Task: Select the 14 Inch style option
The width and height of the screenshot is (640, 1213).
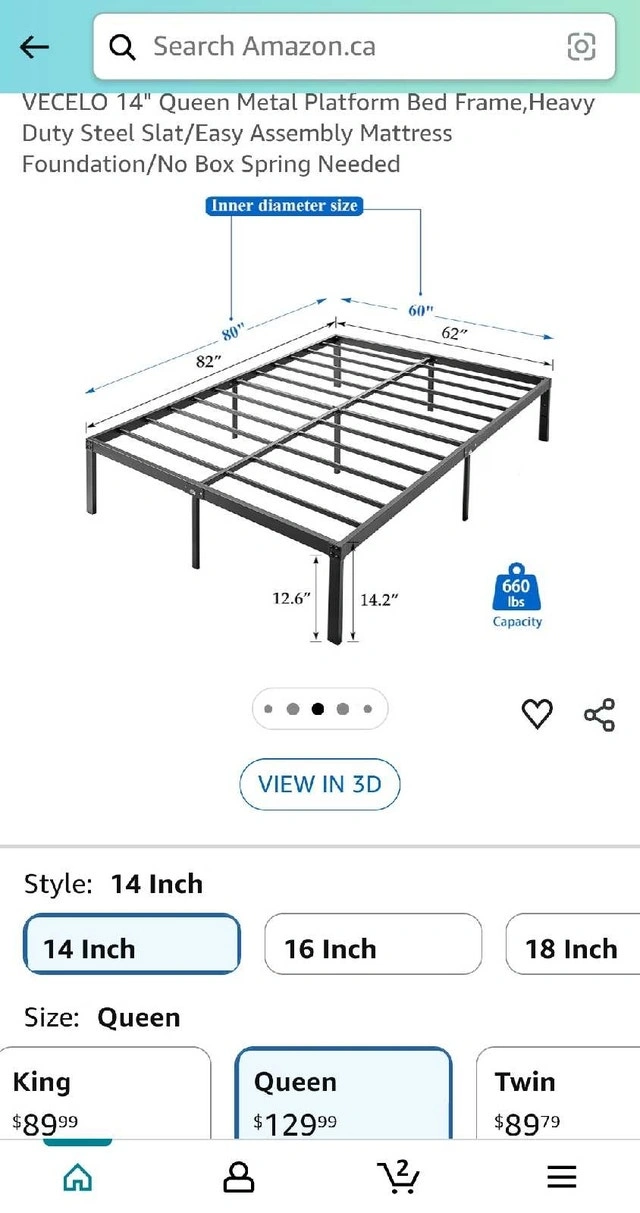Action: coord(132,944)
